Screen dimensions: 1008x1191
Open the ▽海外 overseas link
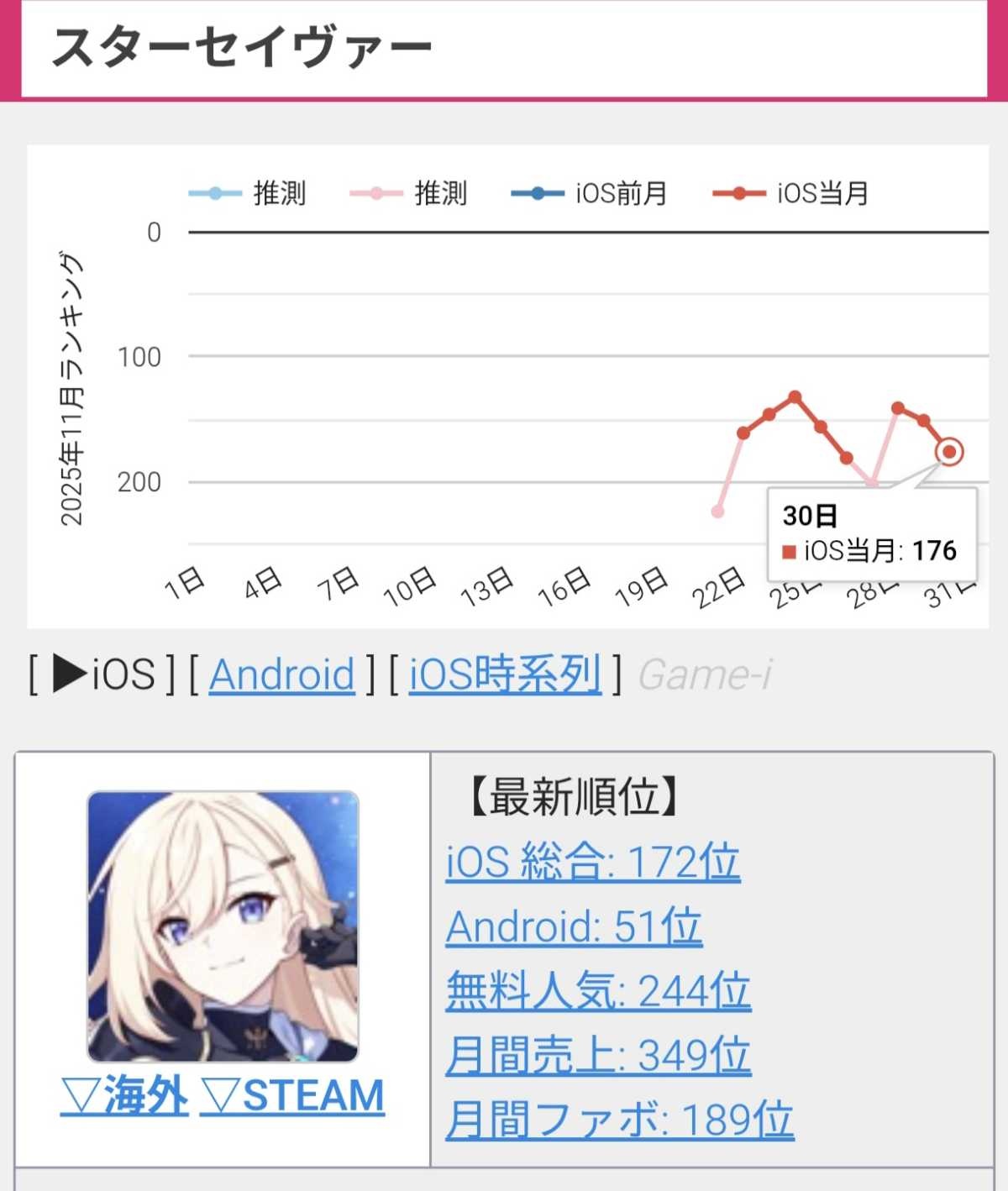(x=124, y=1096)
